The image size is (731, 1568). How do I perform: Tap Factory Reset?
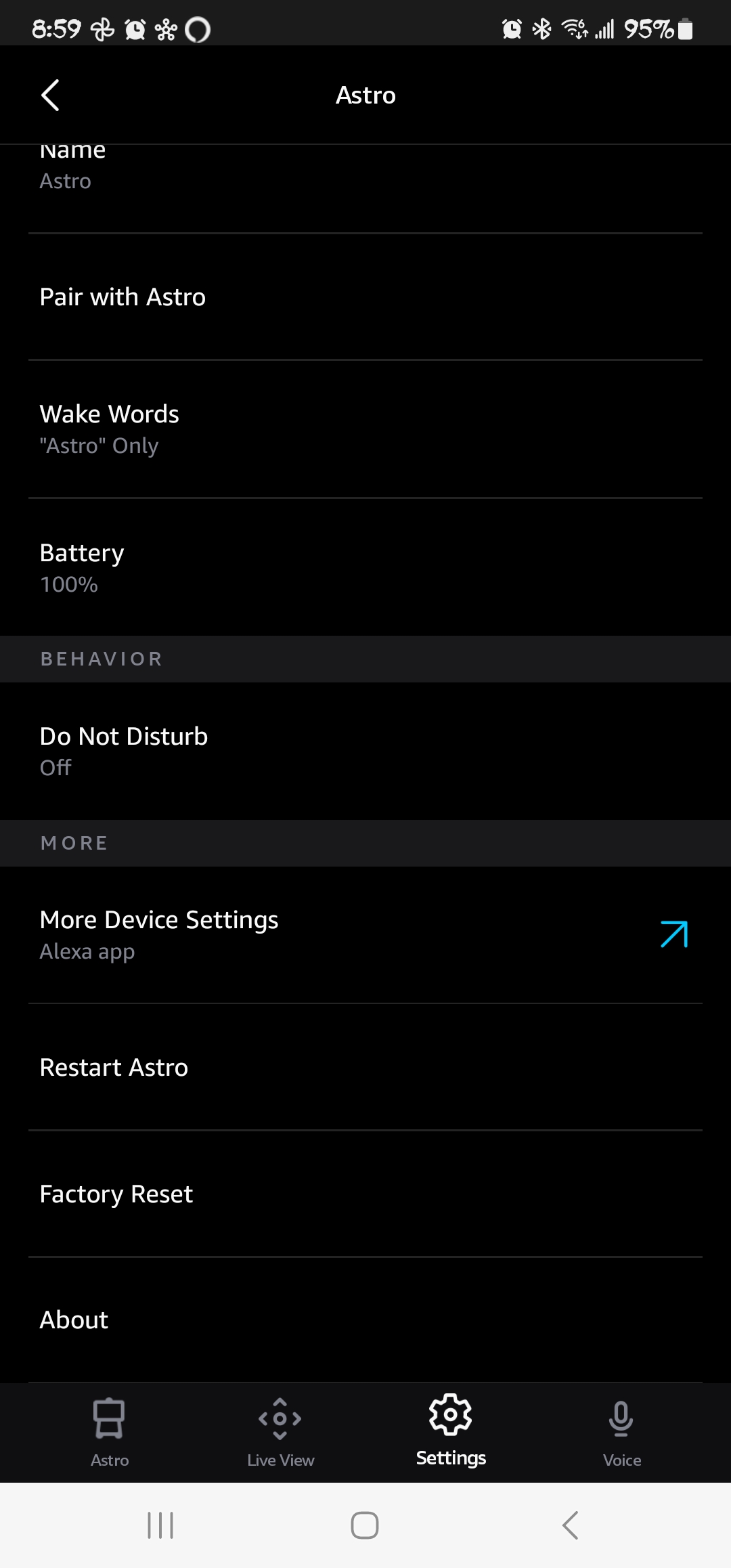click(365, 1194)
